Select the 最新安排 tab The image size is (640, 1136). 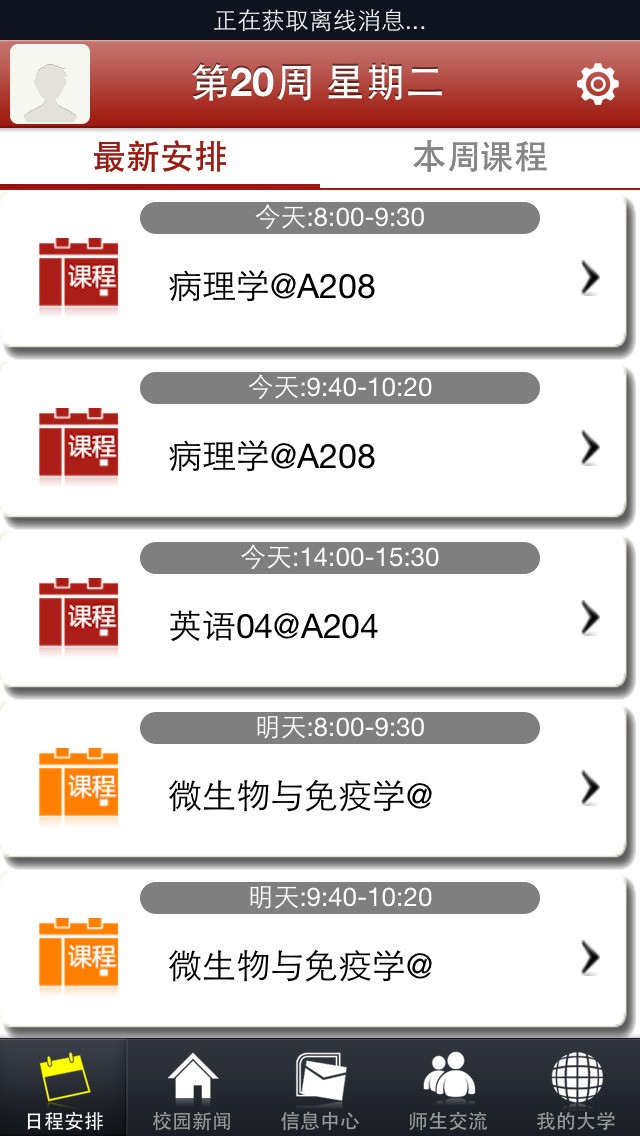160,158
